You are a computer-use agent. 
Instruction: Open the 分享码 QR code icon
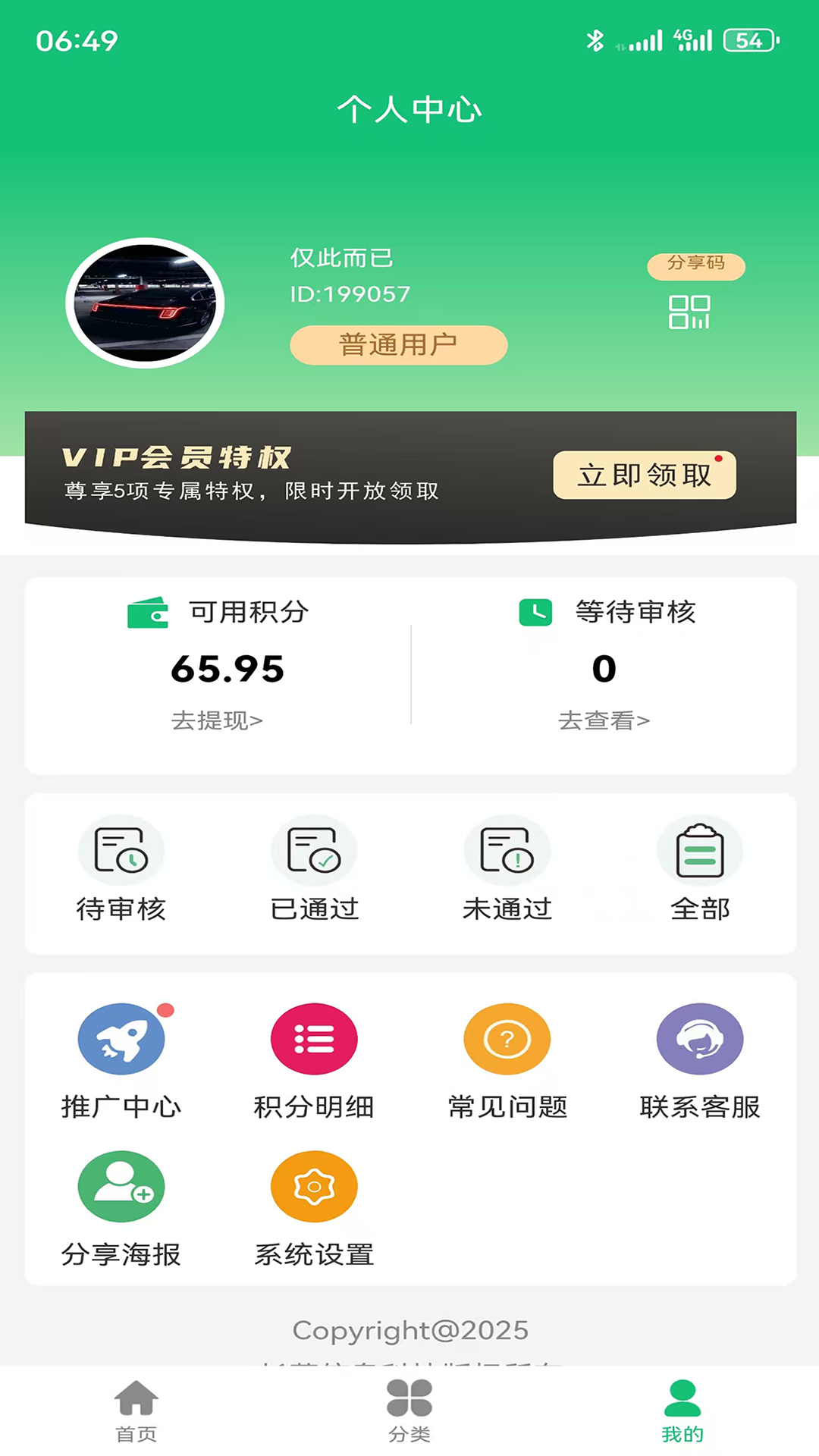click(689, 311)
